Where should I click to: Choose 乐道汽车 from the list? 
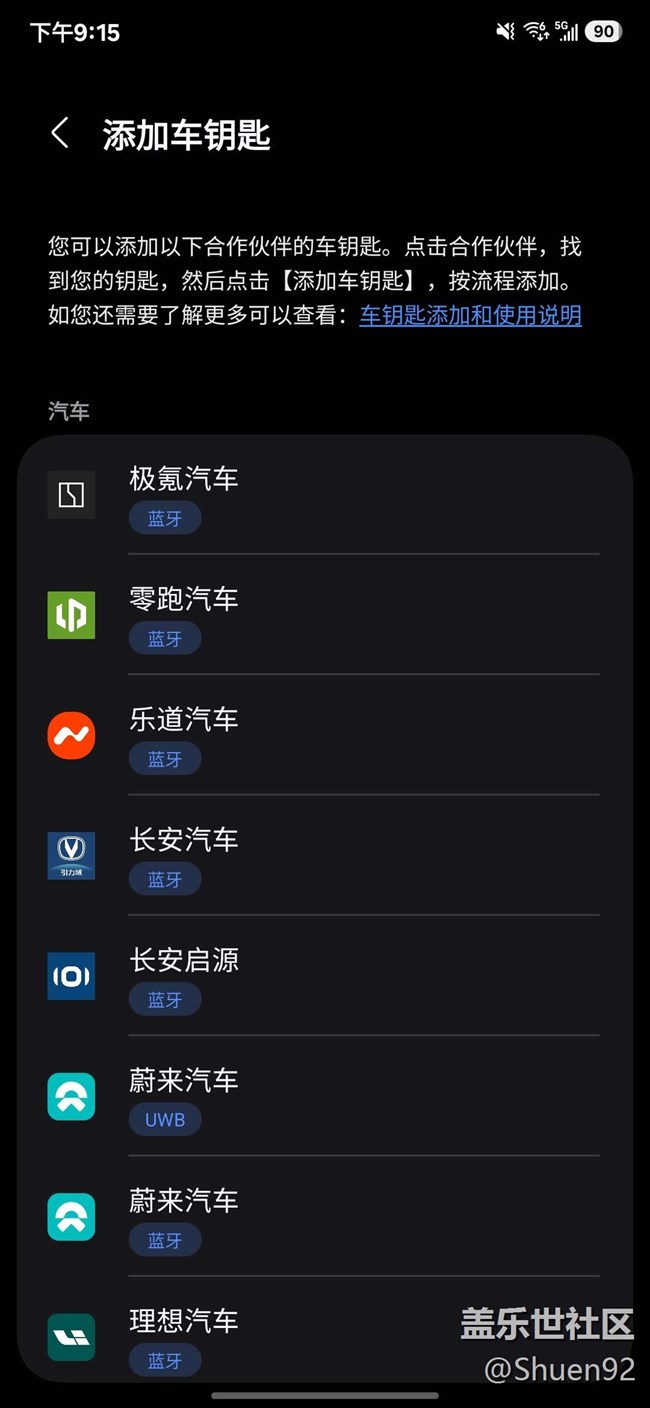pos(325,735)
